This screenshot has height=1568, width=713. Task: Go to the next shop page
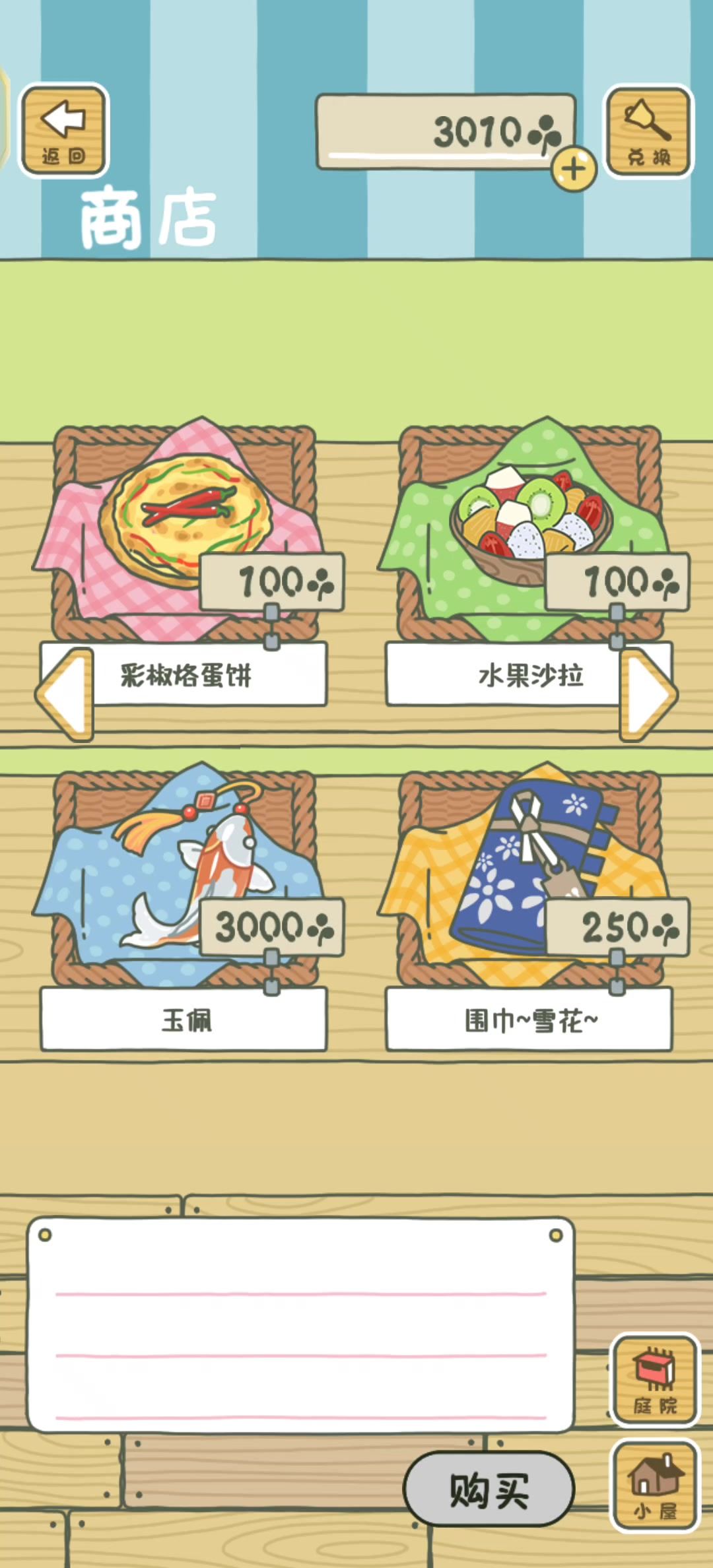pos(648,694)
